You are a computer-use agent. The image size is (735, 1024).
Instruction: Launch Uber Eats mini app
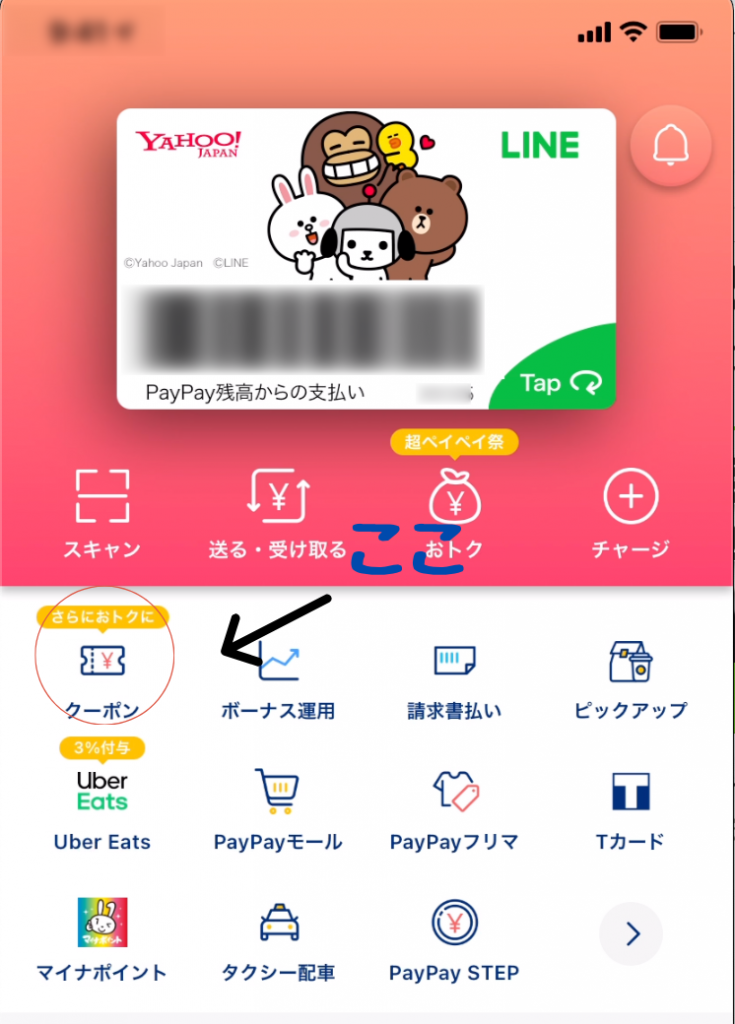(x=102, y=805)
